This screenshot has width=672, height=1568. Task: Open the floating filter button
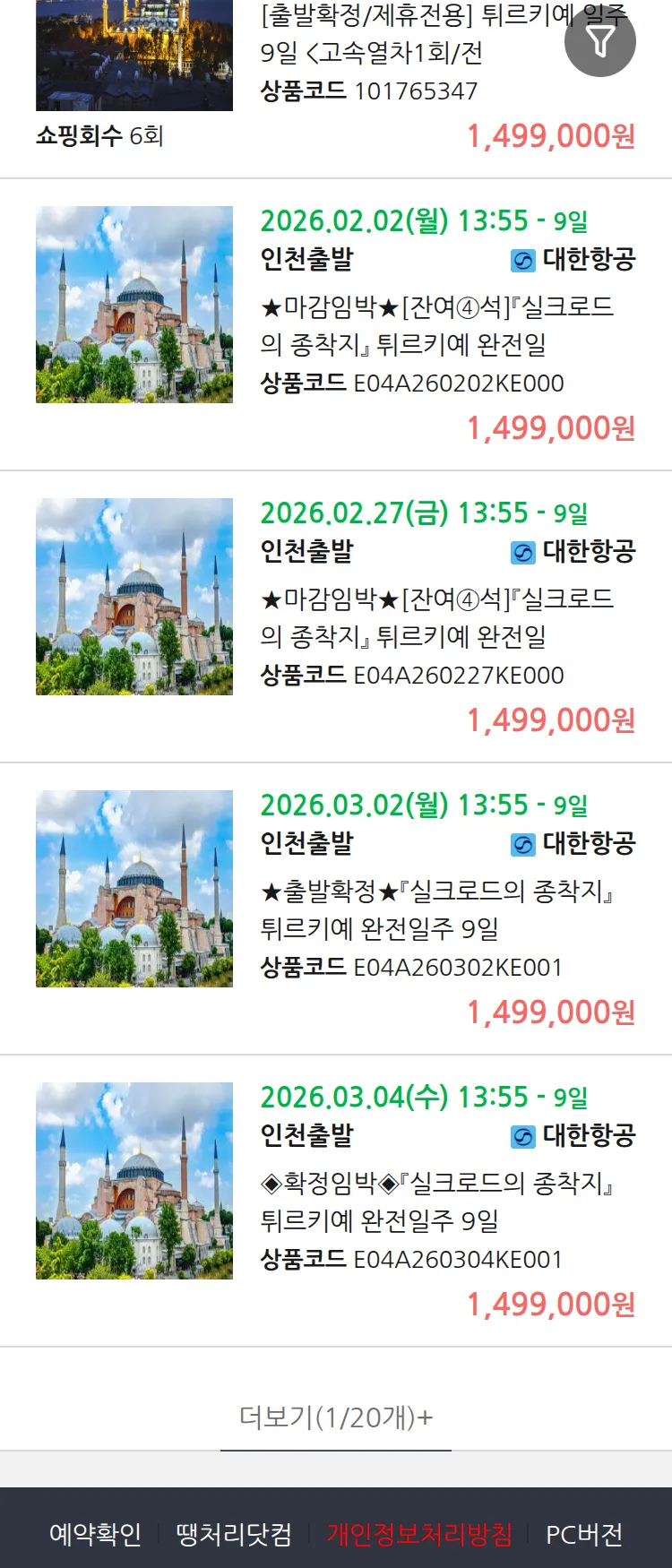(x=599, y=41)
